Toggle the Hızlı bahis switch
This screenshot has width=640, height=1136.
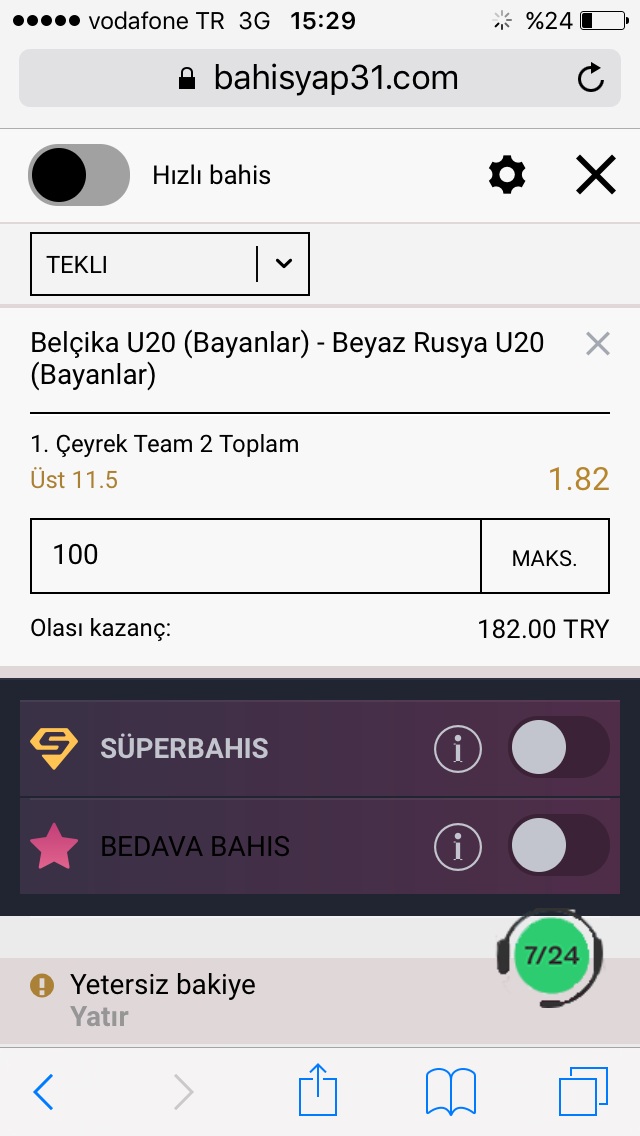click(79, 175)
